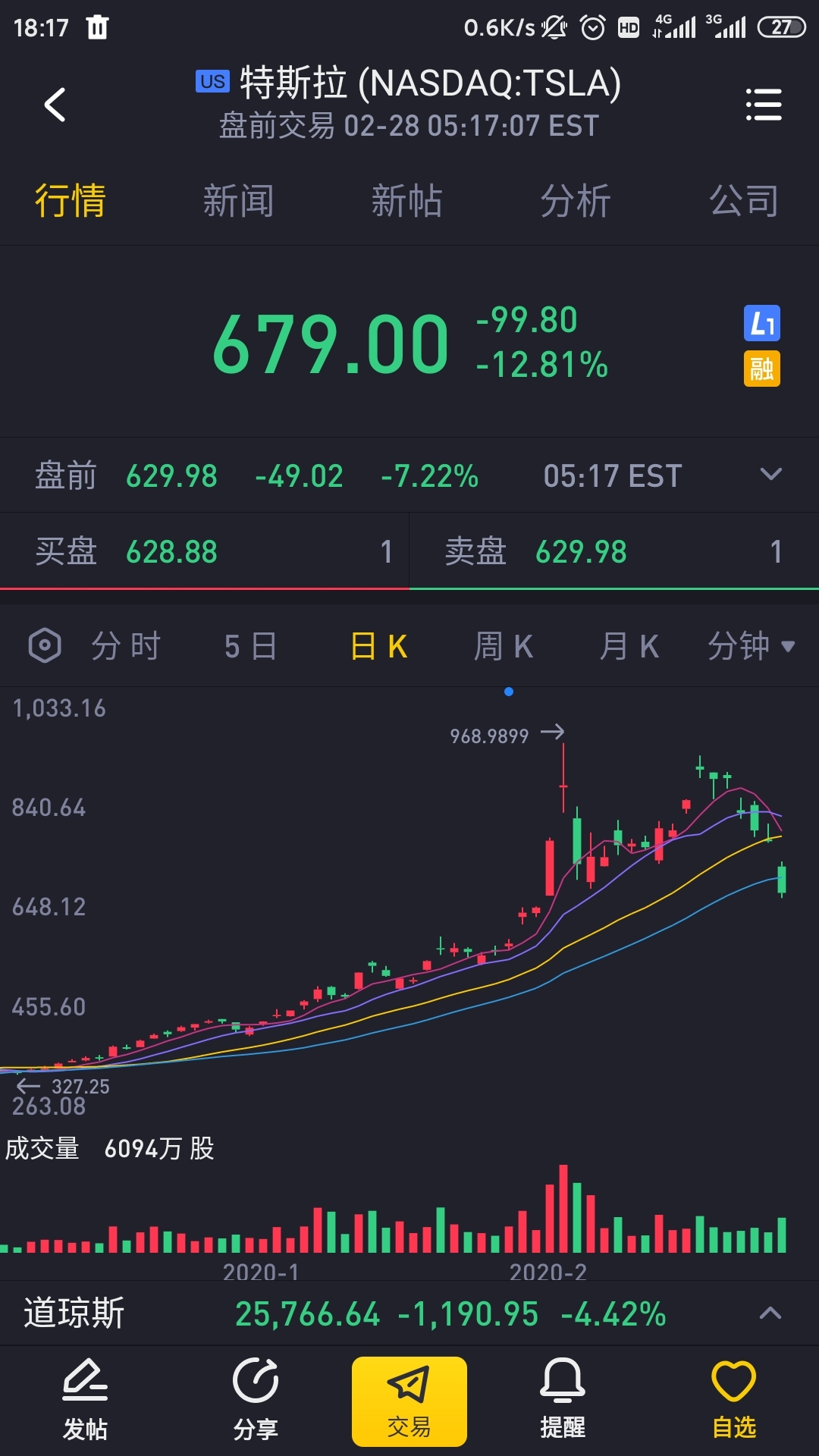Set a price alert with 提醒
The image size is (819, 1456).
coord(563,1400)
